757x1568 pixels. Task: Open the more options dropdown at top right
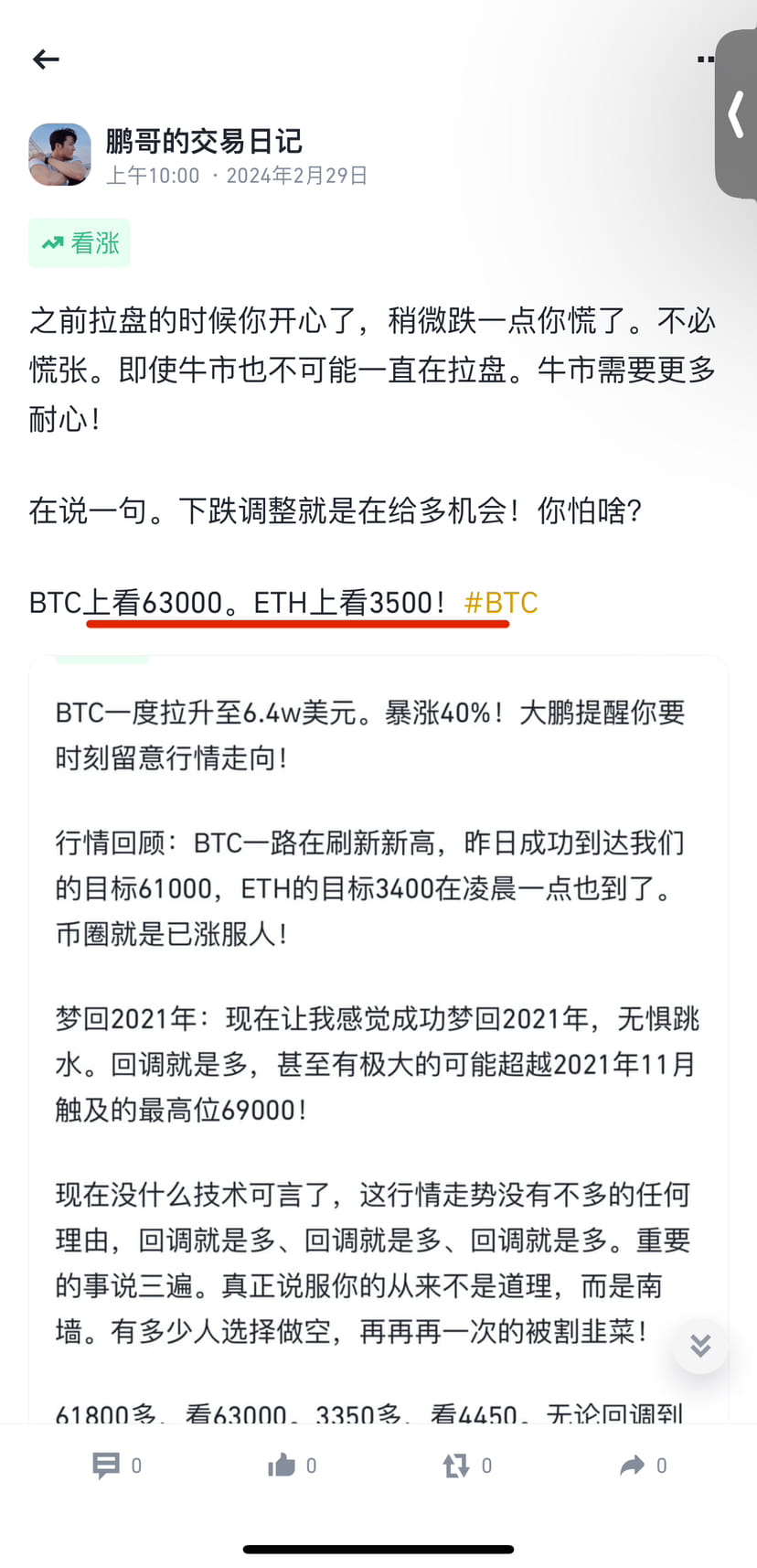pyautogui.click(x=706, y=59)
